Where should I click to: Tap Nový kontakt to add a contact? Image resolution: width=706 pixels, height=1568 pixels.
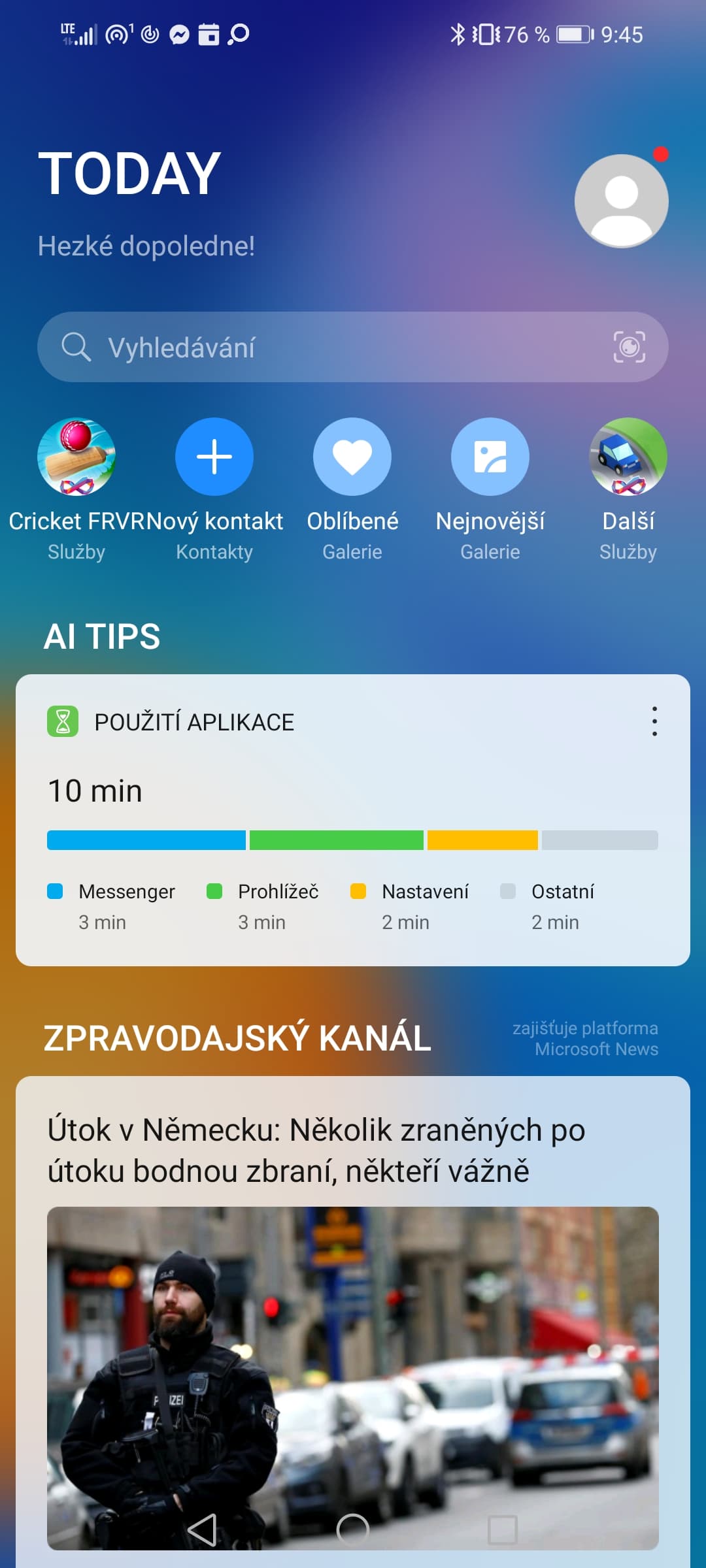click(214, 457)
